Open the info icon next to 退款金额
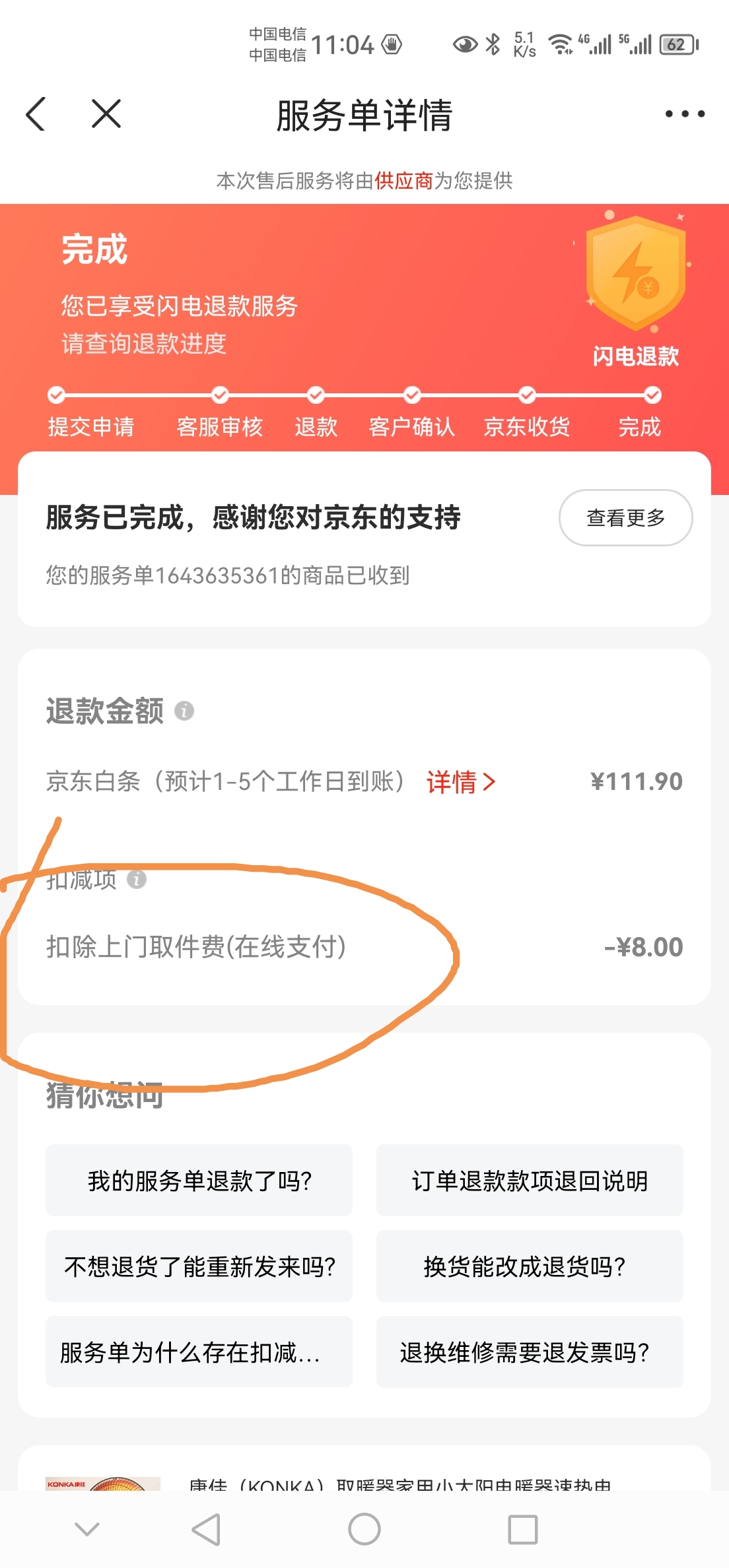Screen dimensions: 729x1568 point(184,711)
